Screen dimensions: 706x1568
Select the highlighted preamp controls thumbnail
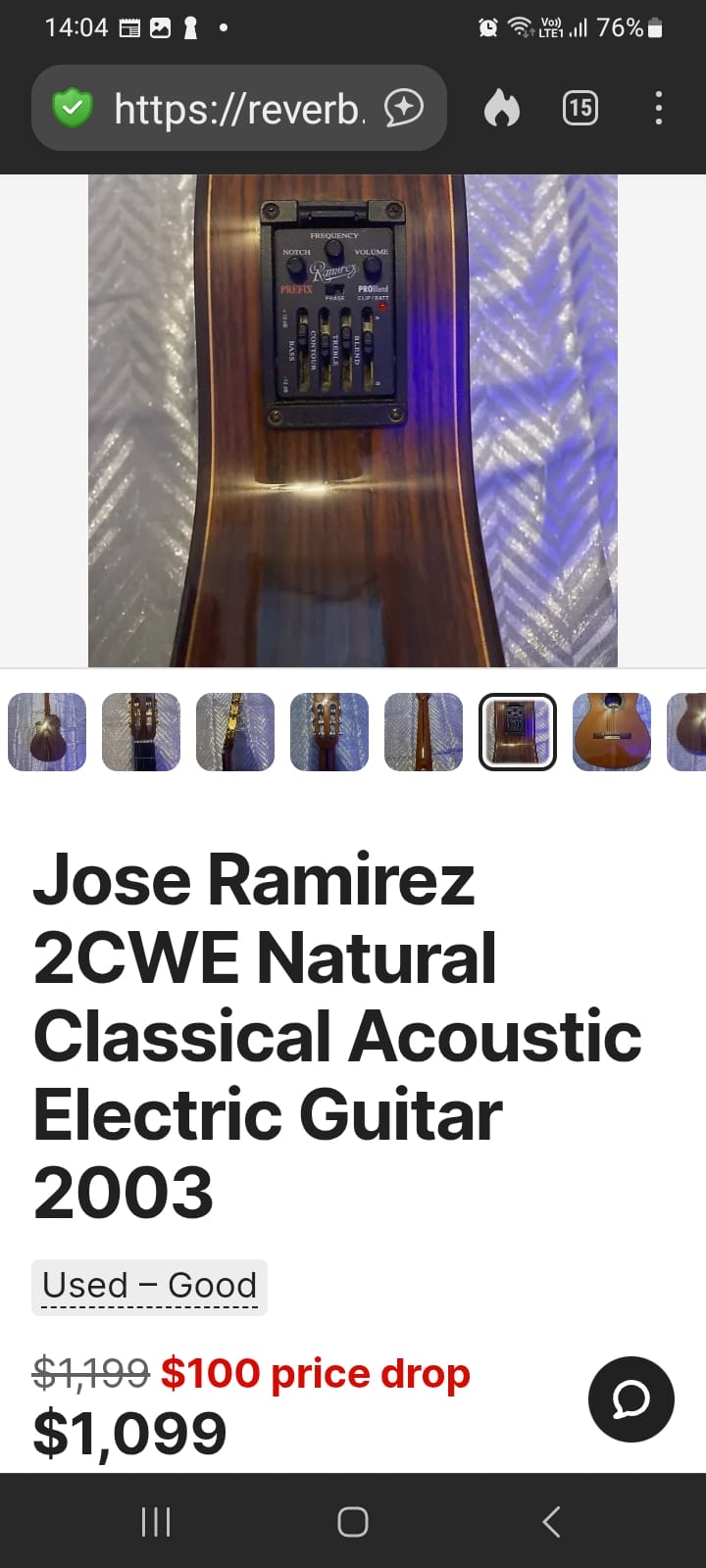(518, 732)
